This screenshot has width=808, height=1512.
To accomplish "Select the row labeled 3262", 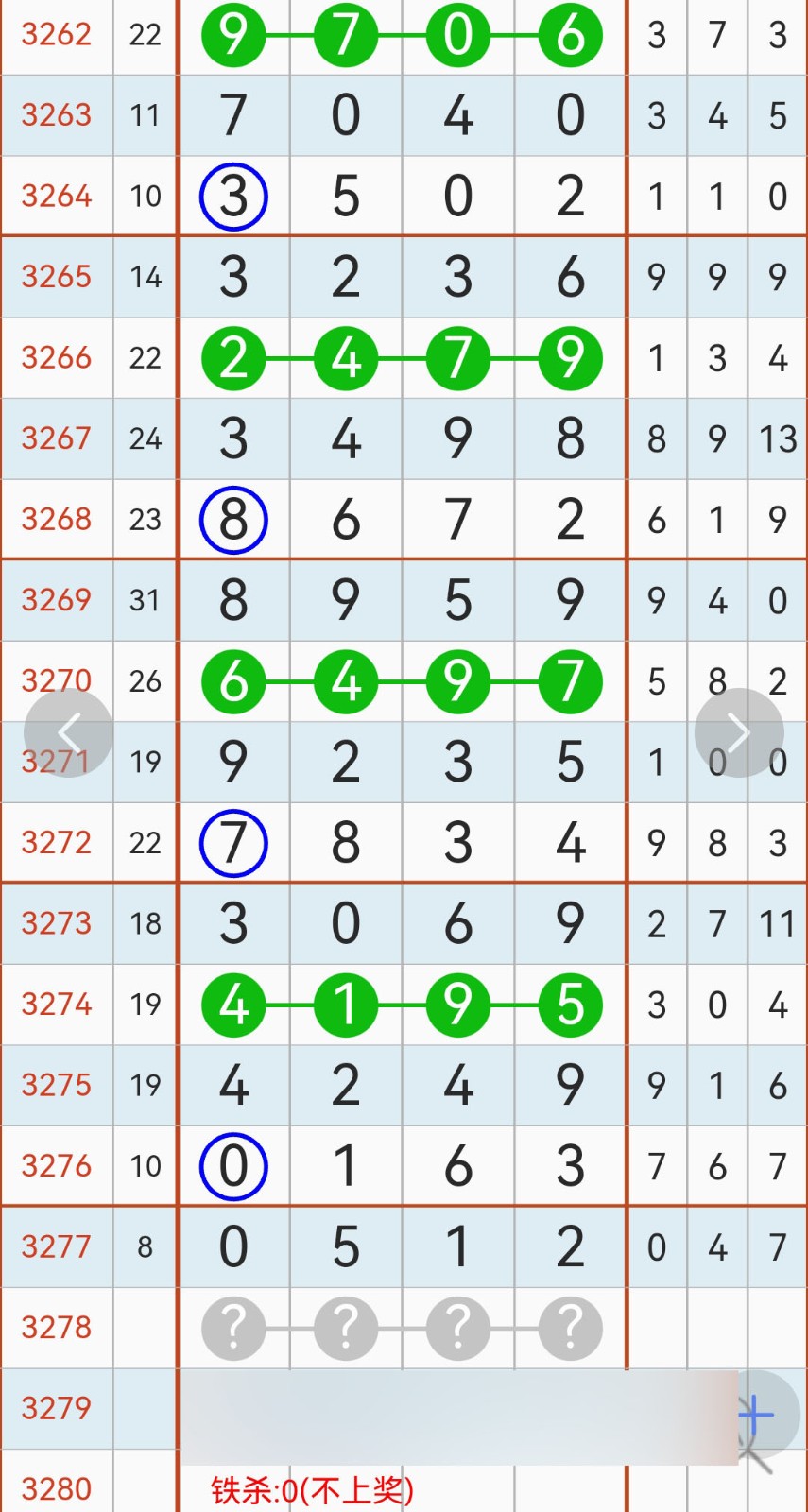I will [56, 35].
